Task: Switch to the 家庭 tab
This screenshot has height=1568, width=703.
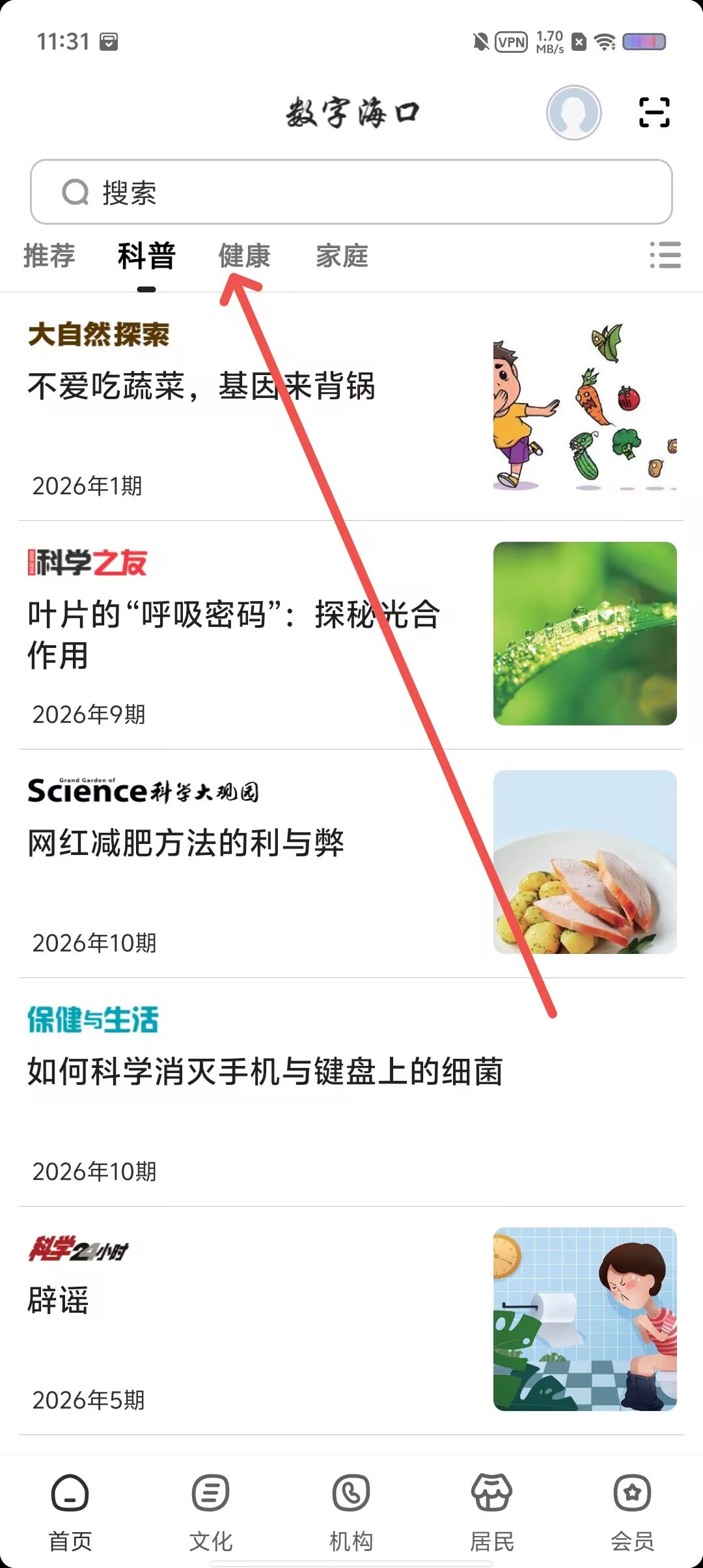Action: coord(342,255)
